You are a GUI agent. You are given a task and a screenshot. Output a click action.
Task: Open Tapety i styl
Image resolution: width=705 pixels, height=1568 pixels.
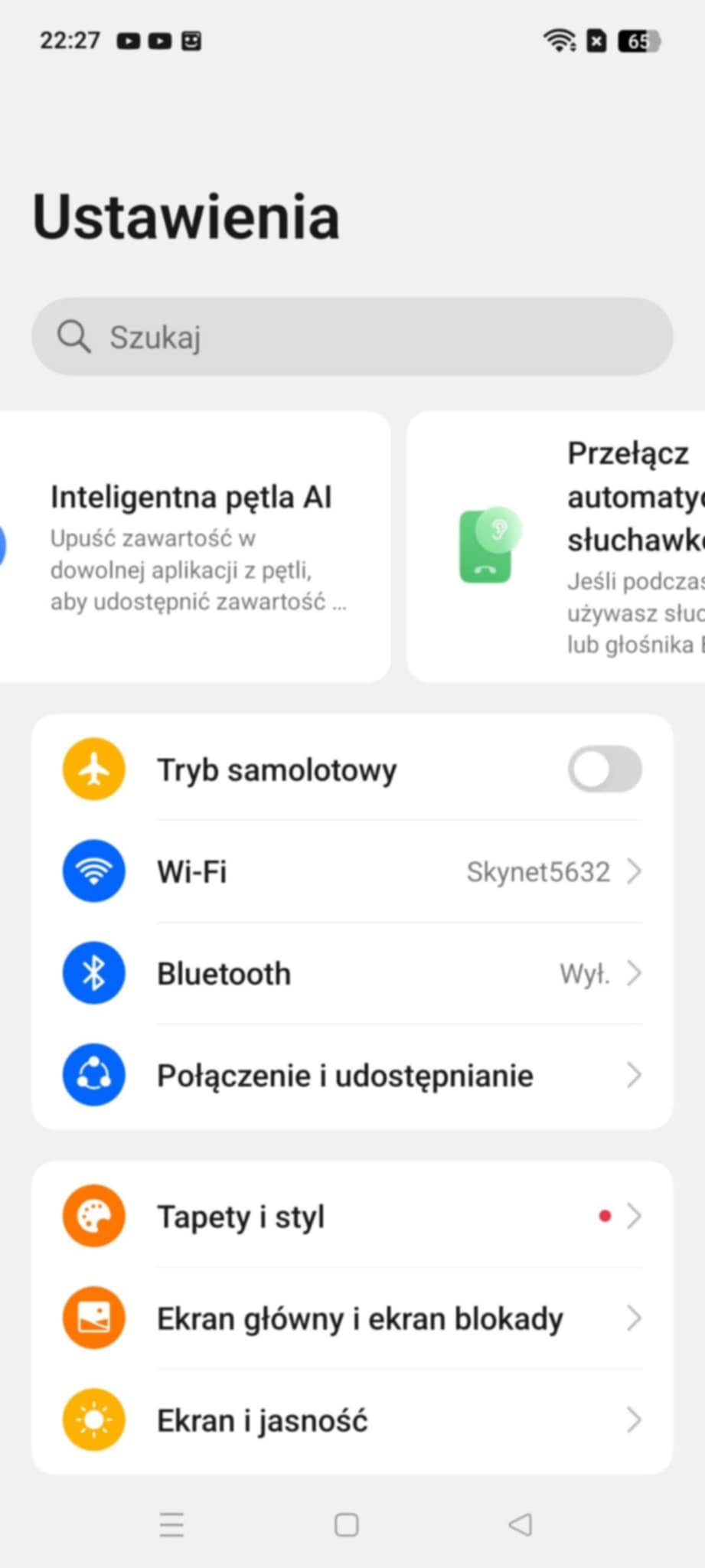[x=352, y=1216]
